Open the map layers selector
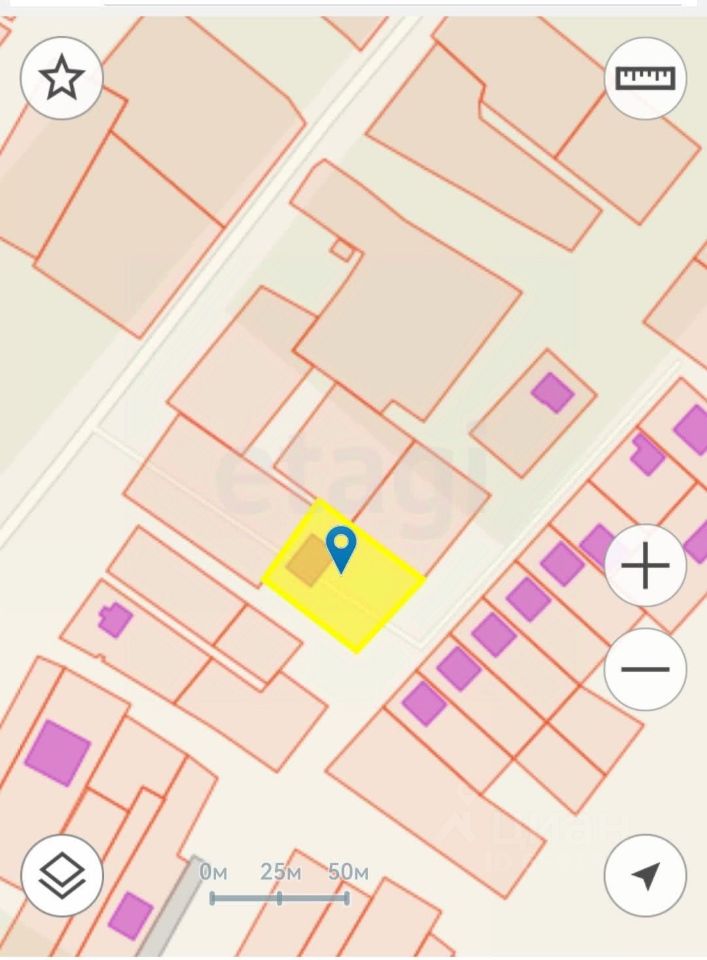The width and height of the screenshot is (707, 960). tap(62, 874)
